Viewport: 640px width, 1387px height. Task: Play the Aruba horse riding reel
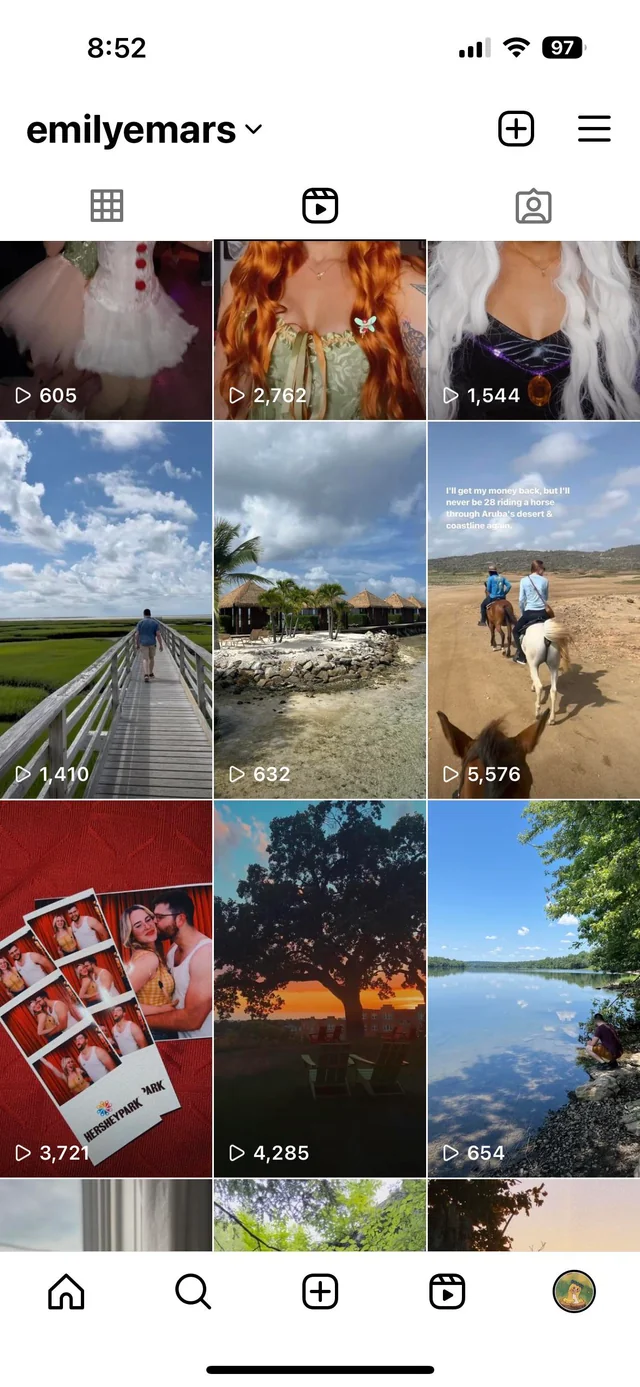point(534,610)
